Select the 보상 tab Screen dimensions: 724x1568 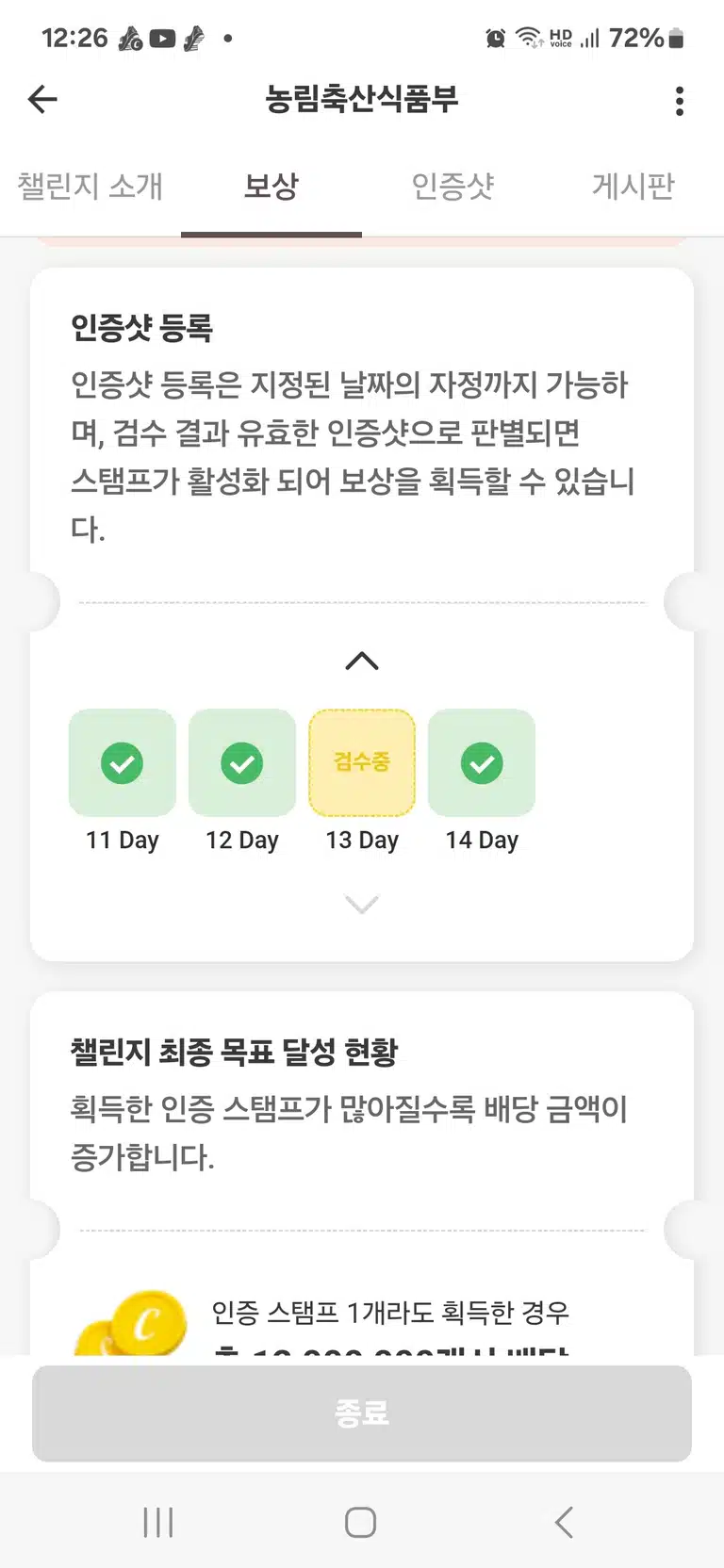click(x=271, y=186)
